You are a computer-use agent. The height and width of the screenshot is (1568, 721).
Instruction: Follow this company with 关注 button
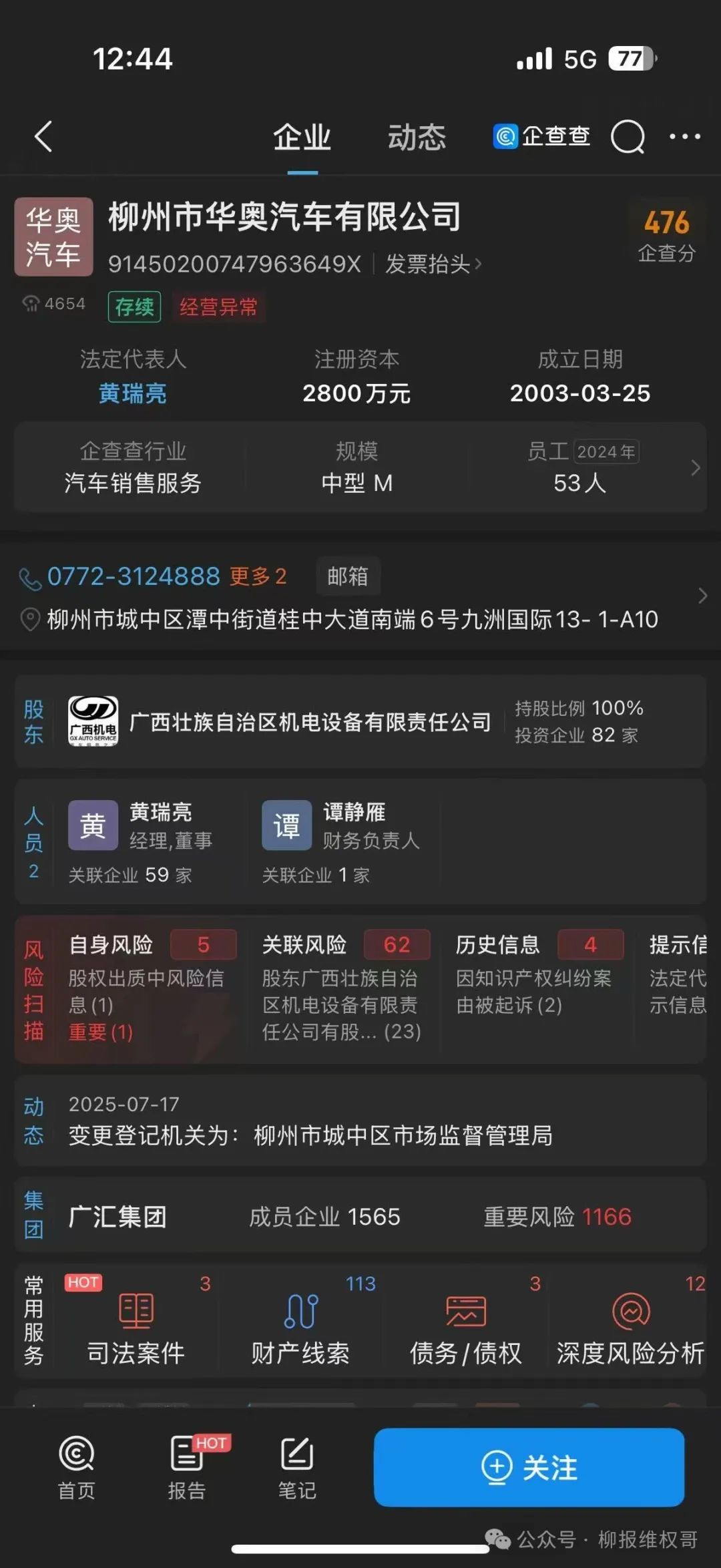(529, 1467)
